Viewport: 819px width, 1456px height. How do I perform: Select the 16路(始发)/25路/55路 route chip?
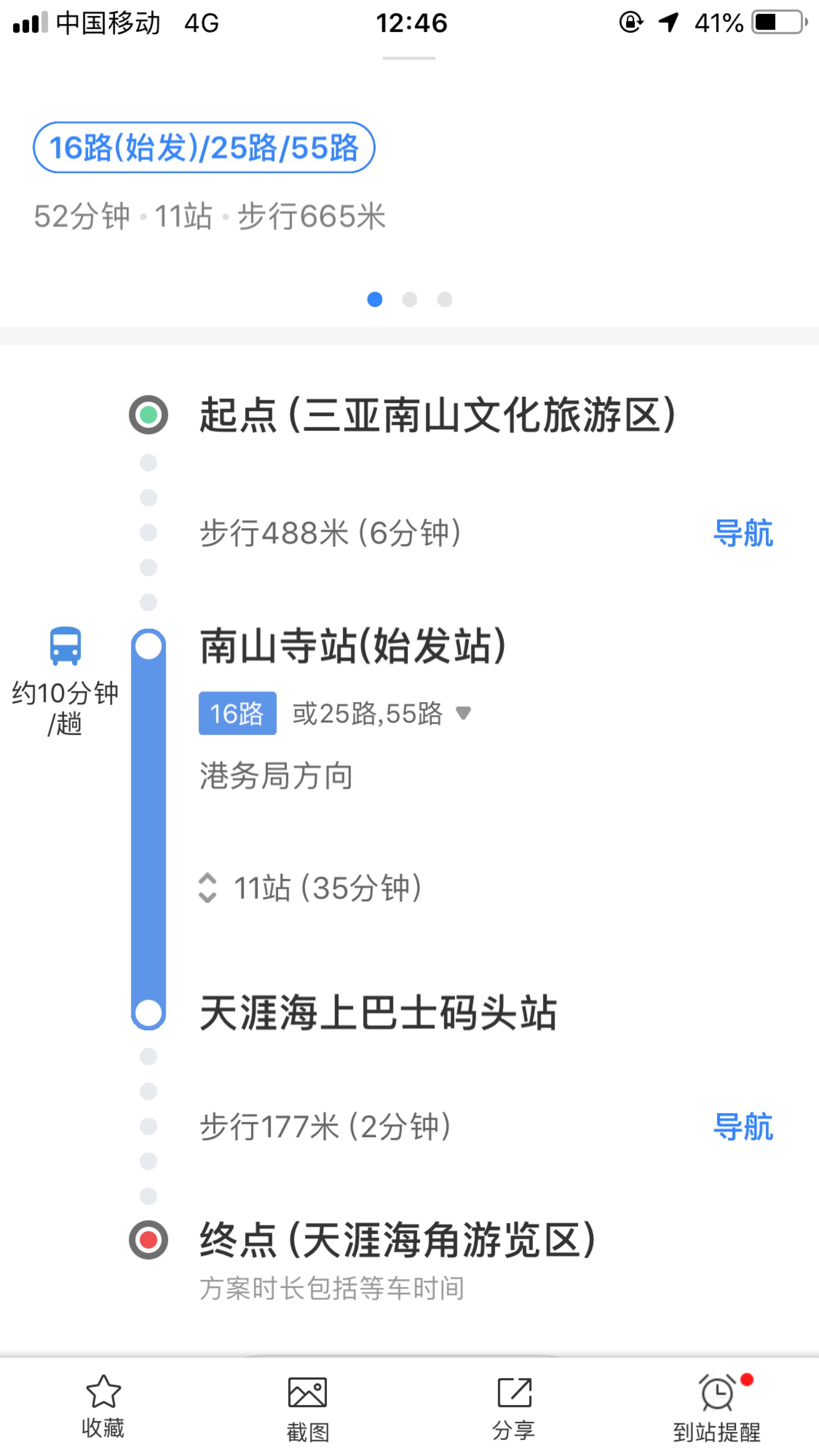[x=204, y=148]
